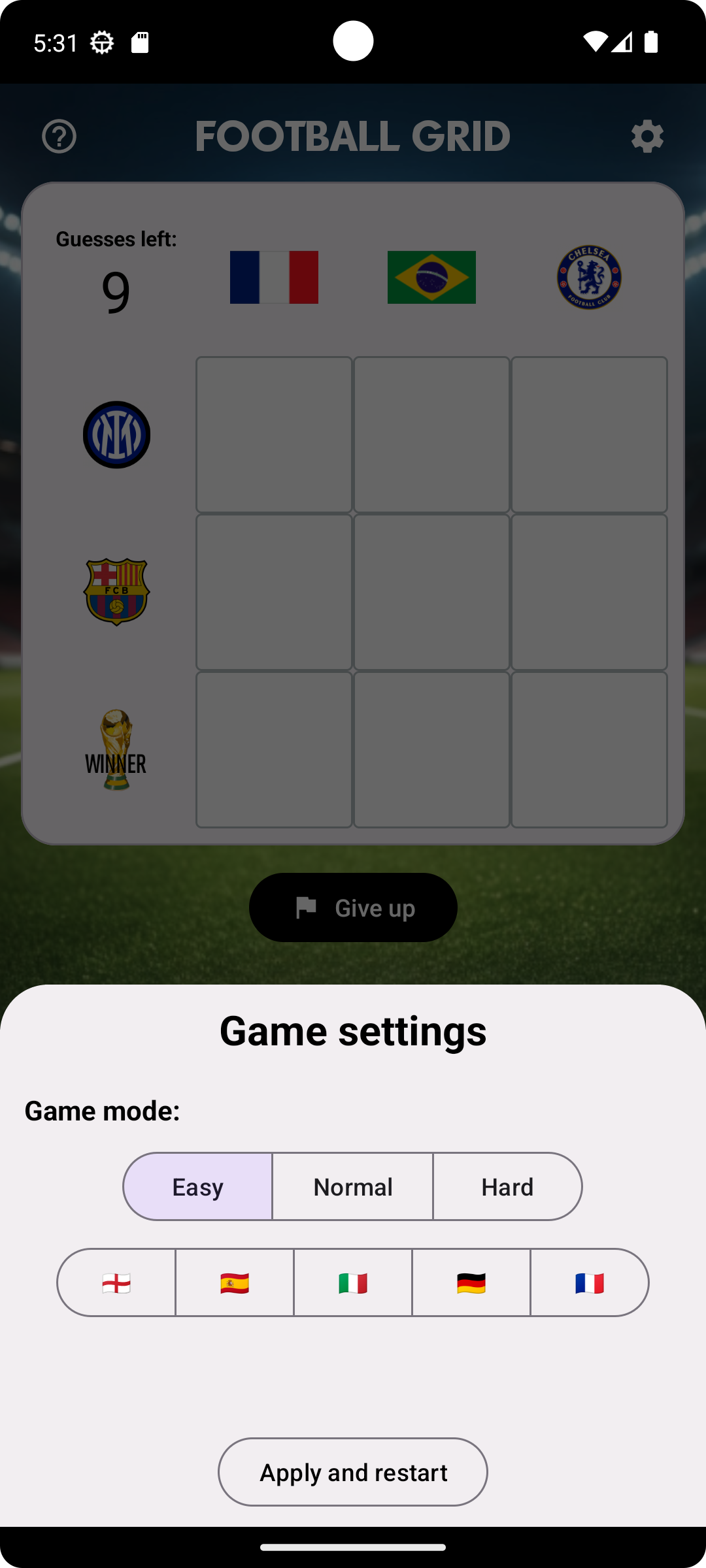The image size is (706, 1568).
Task: Tap the top-left empty grid cell
Action: [274, 434]
